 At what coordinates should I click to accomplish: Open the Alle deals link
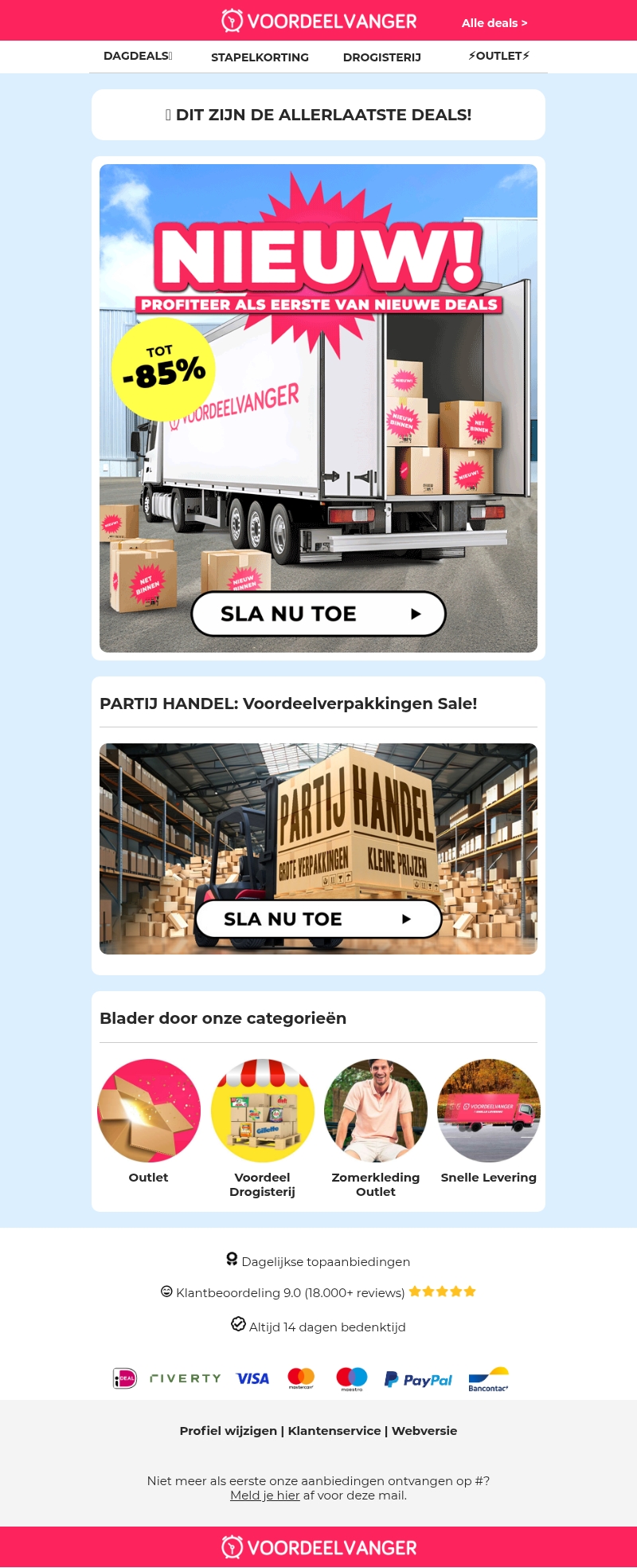point(494,23)
